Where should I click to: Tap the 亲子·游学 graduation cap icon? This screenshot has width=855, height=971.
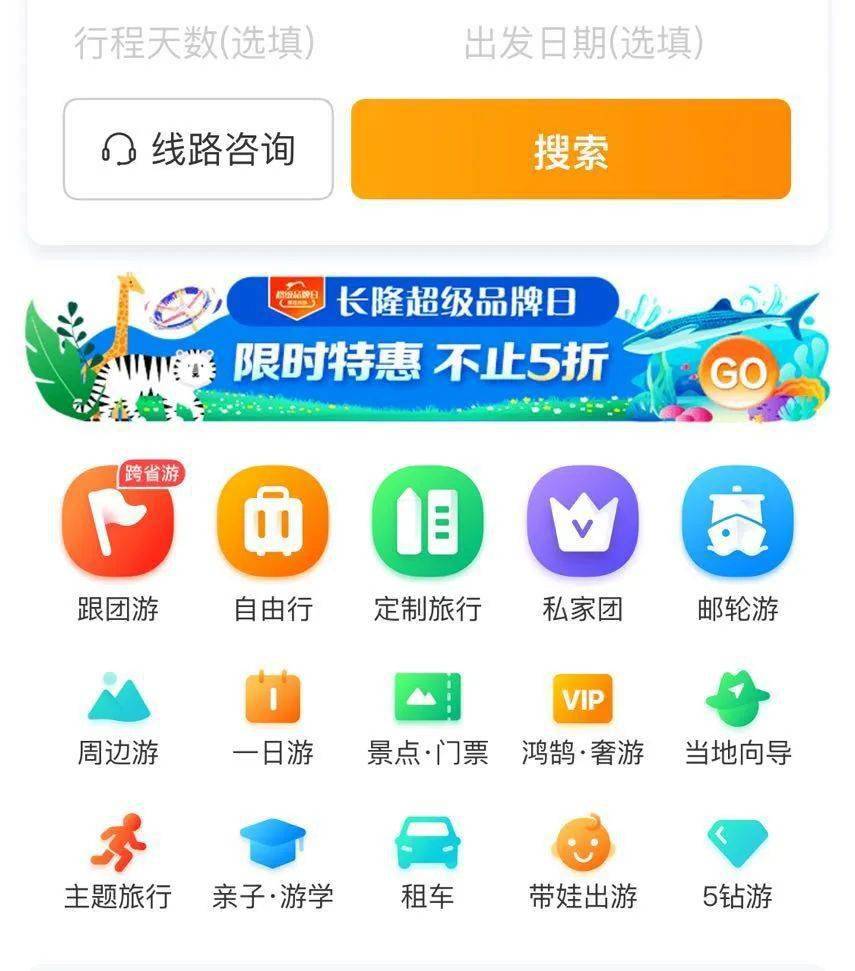pyautogui.click(x=272, y=845)
